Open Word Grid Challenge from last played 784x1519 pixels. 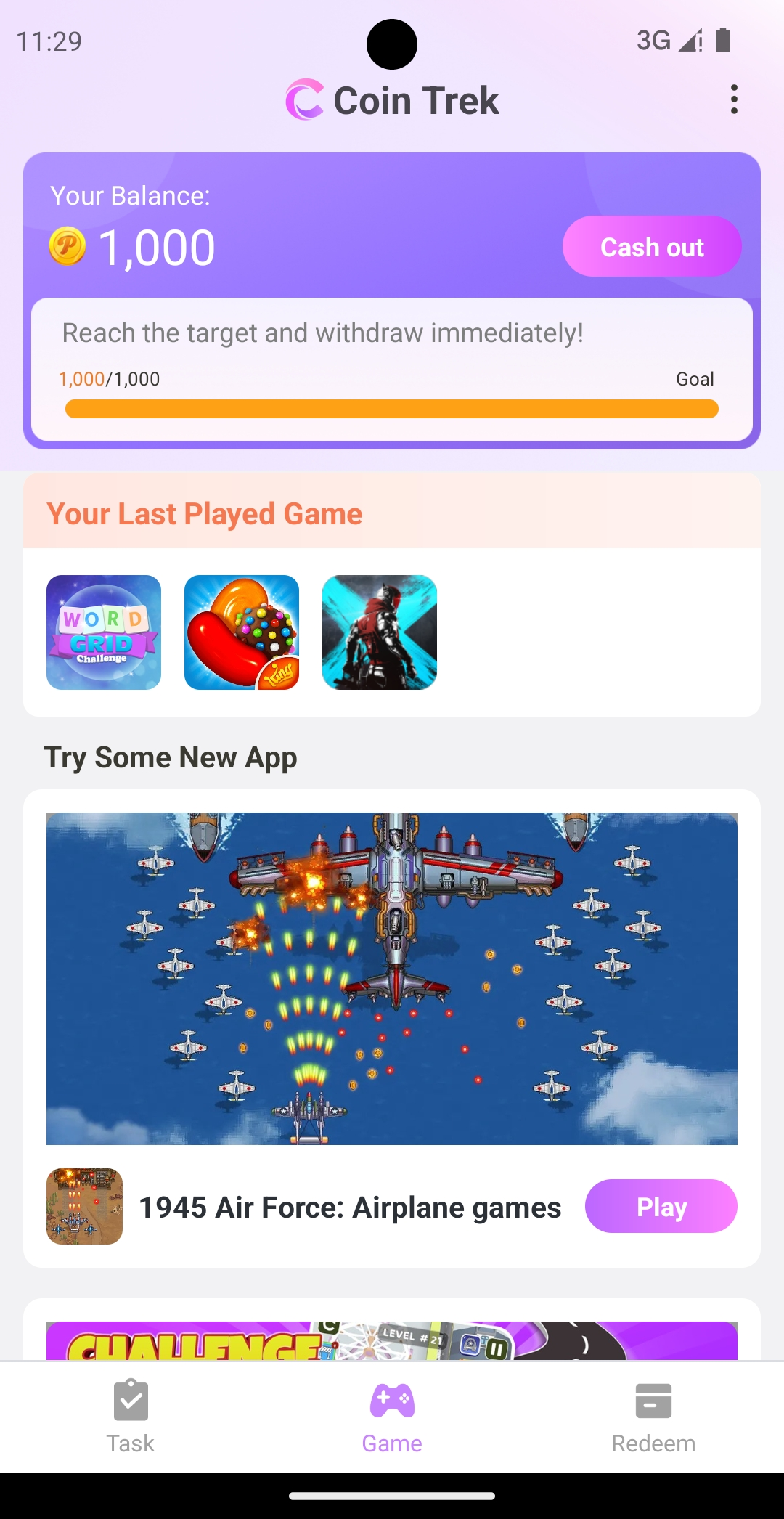pyautogui.click(x=104, y=632)
